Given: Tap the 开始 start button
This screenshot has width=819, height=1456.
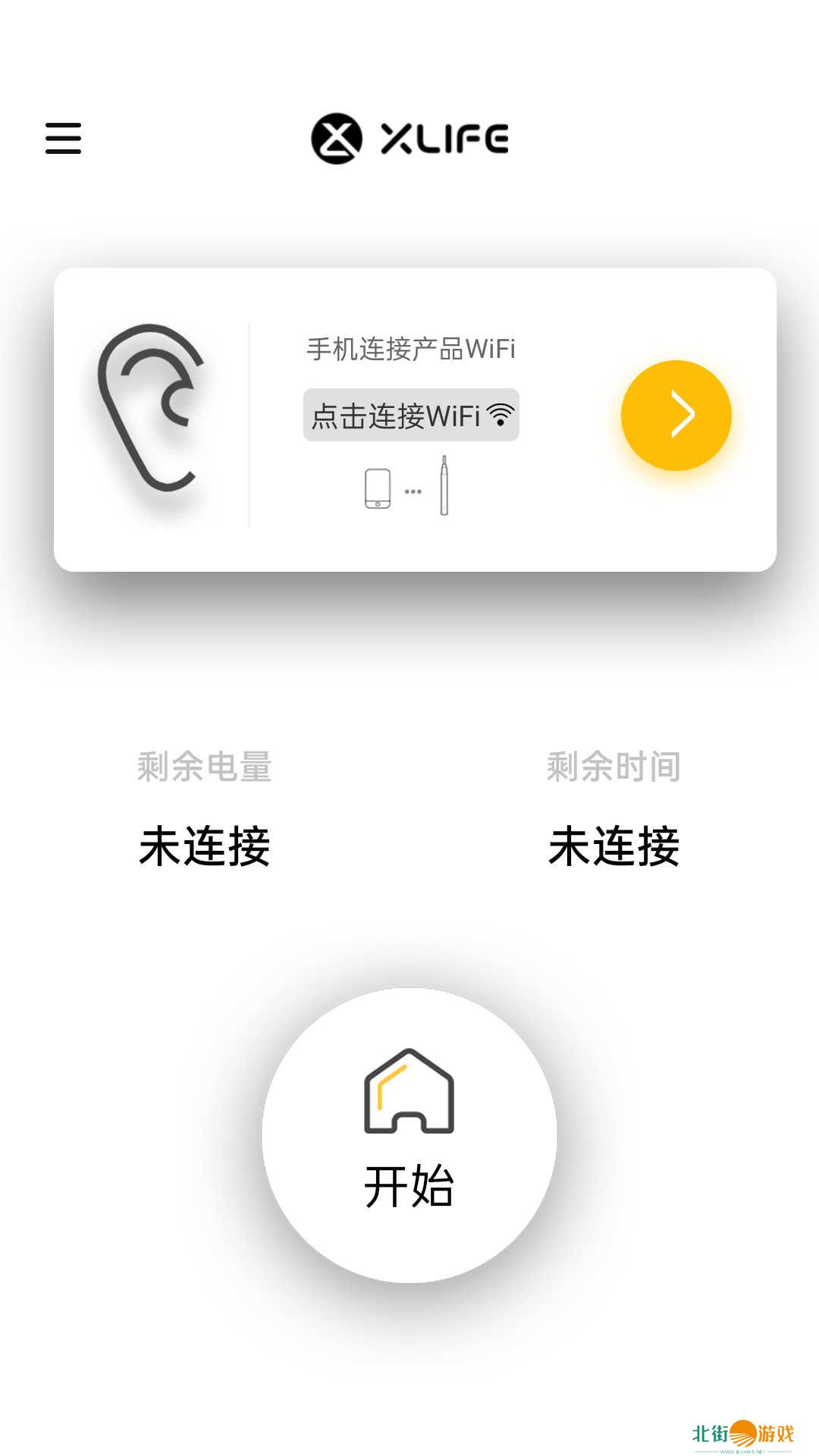Looking at the screenshot, I should tap(409, 1134).
